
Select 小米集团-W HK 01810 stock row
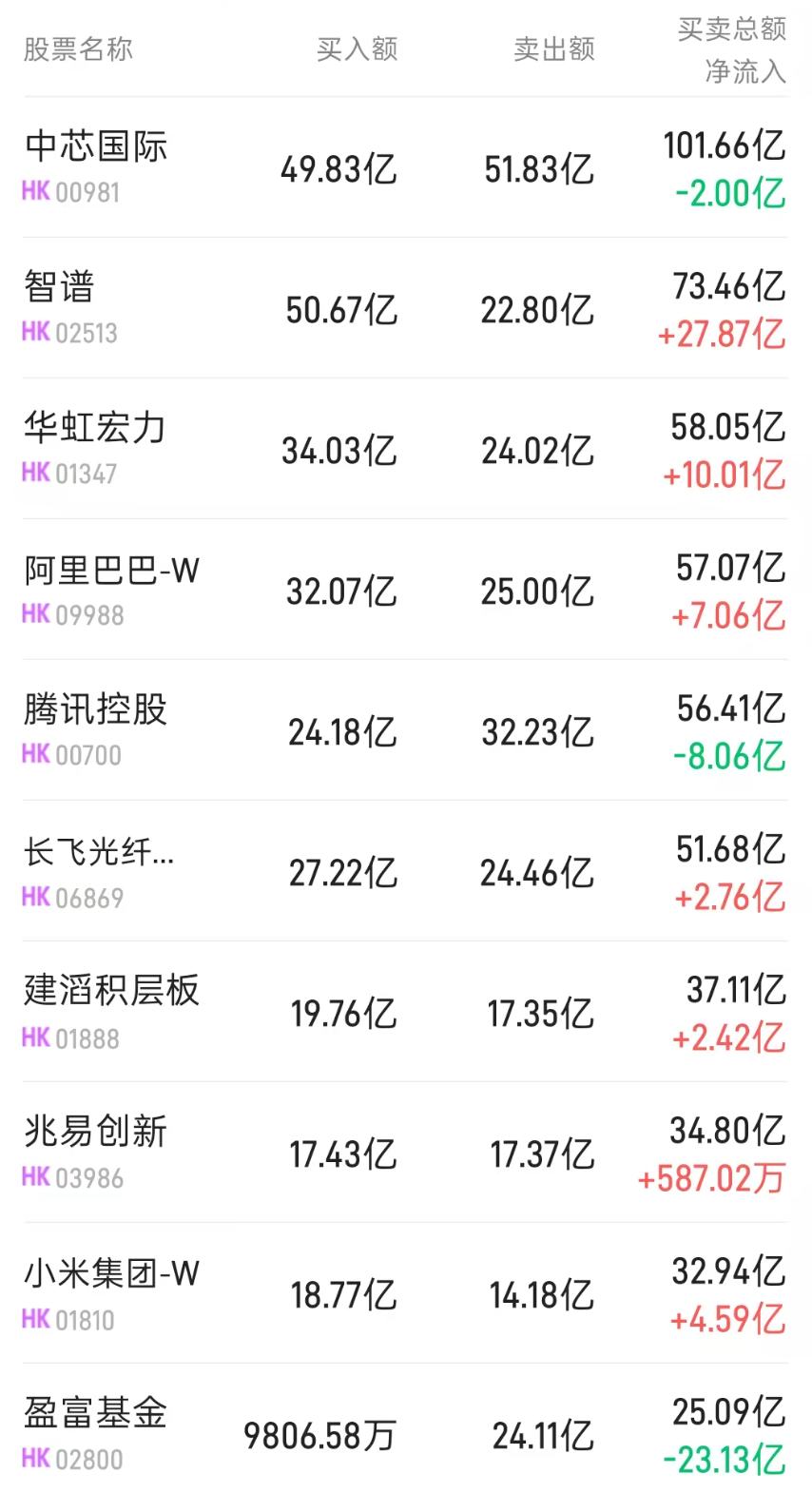click(406, 1293)
